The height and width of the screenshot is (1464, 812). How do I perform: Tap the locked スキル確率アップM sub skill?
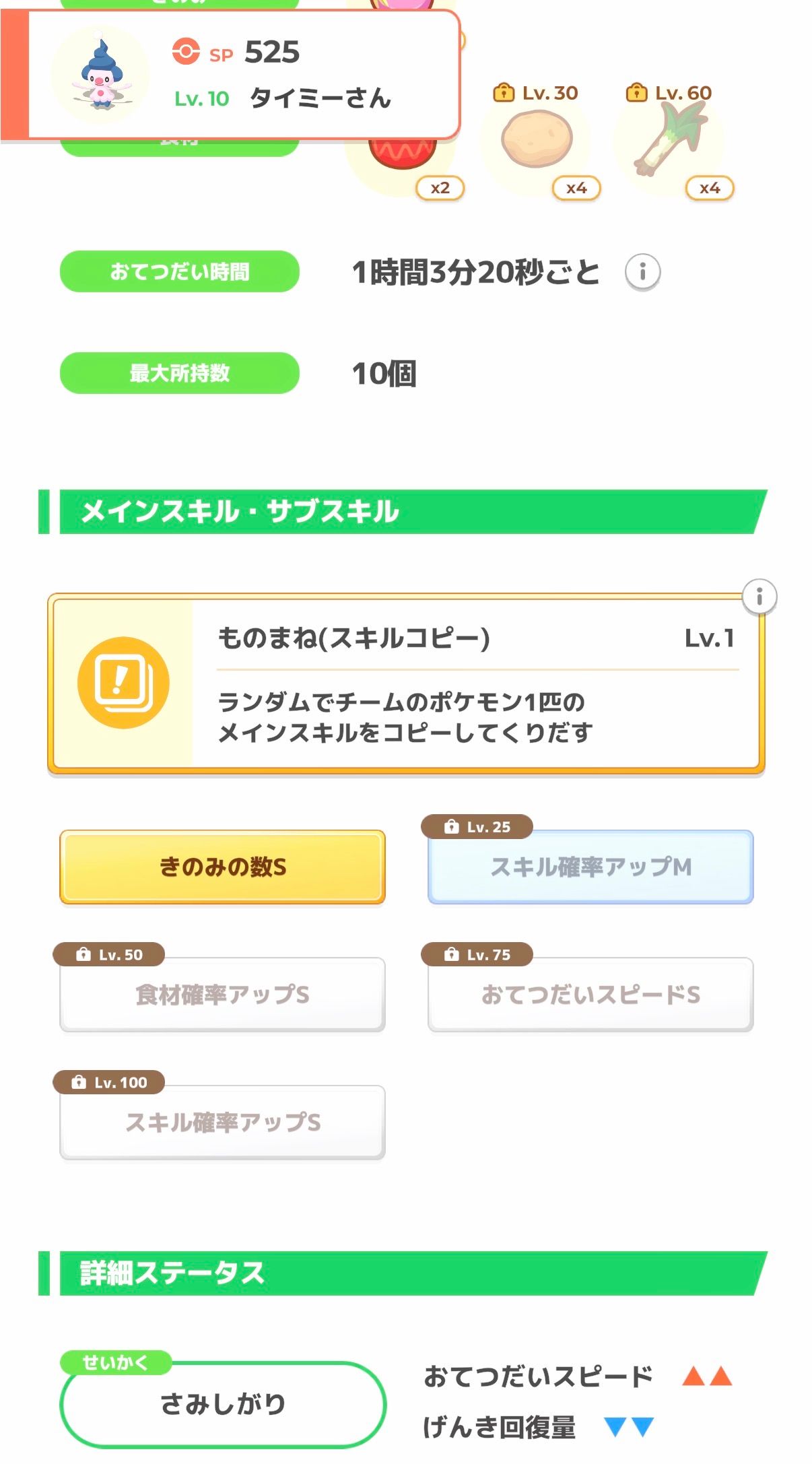click(590, 867)
